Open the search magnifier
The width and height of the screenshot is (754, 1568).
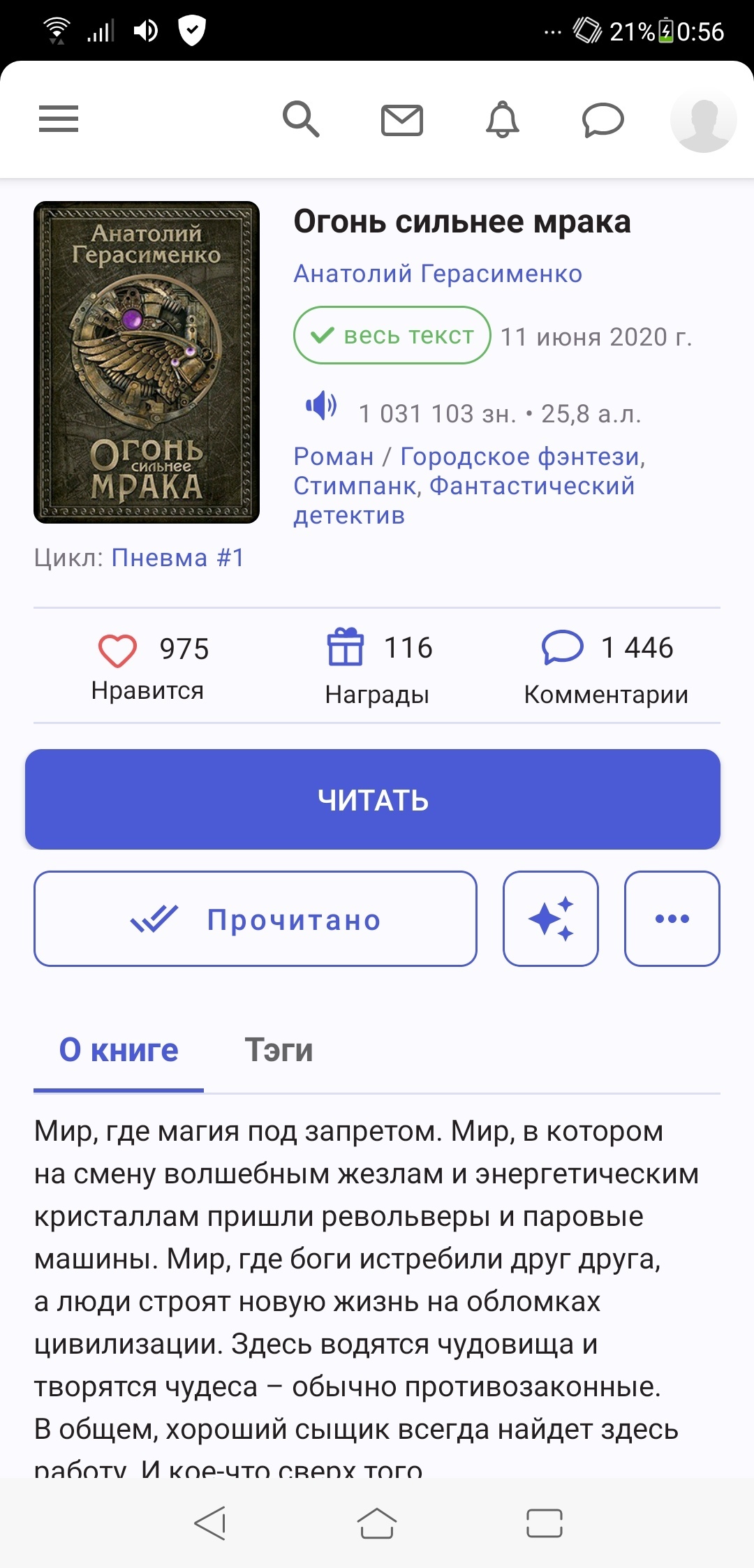(x=301, y=119)
